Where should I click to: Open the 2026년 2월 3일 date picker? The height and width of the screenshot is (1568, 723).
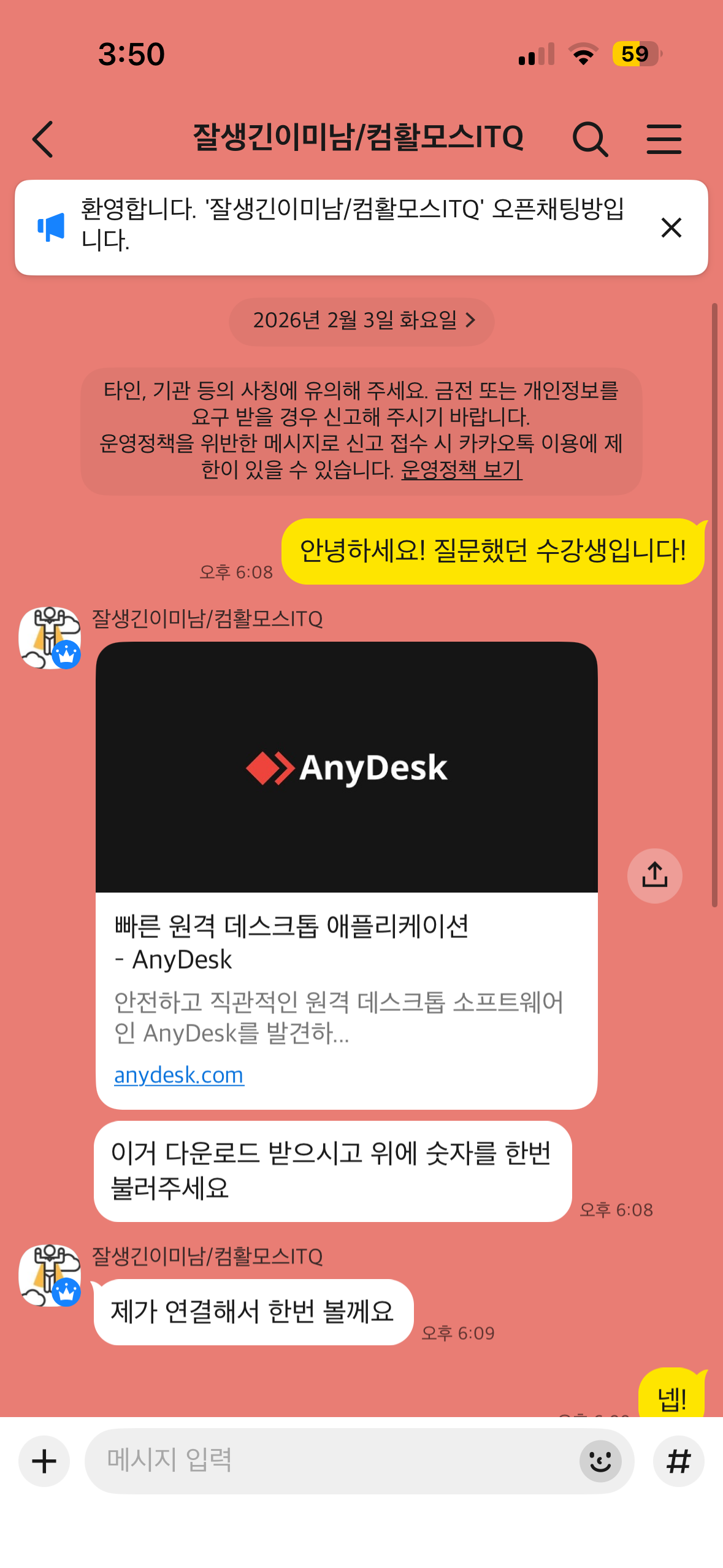pyautogui.click(x=362, y=320)
